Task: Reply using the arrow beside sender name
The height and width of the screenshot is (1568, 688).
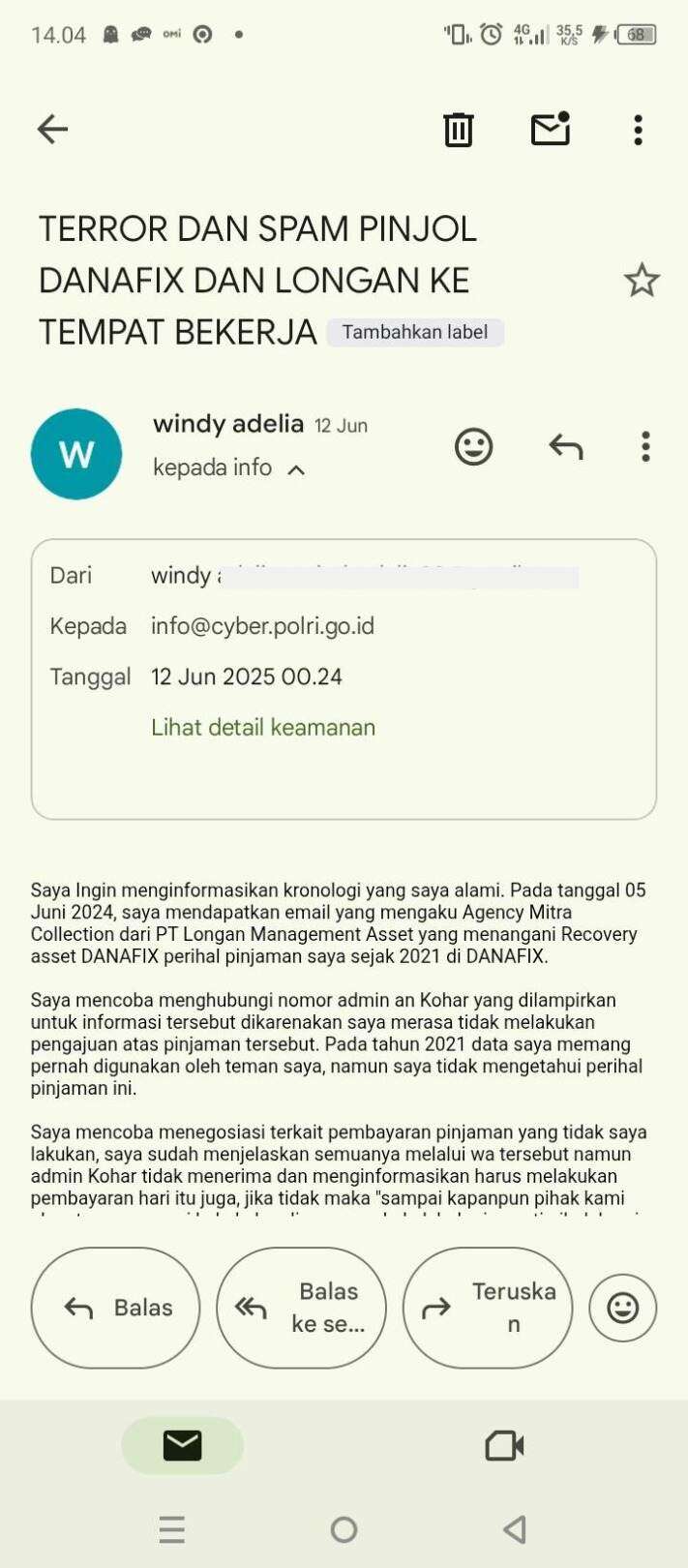Action: 566,446
